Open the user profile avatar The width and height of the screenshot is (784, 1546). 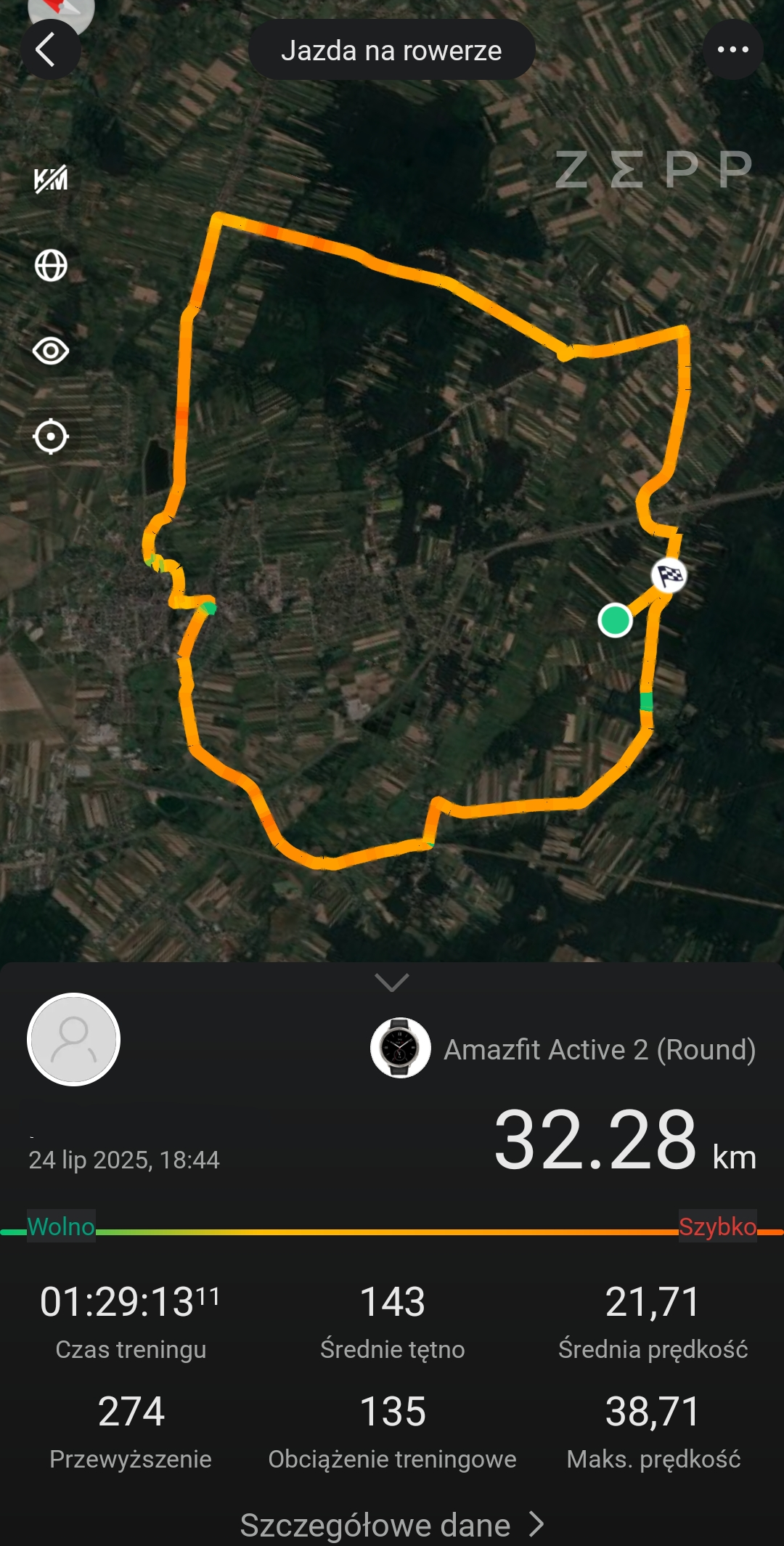(x=73, y=1039)
